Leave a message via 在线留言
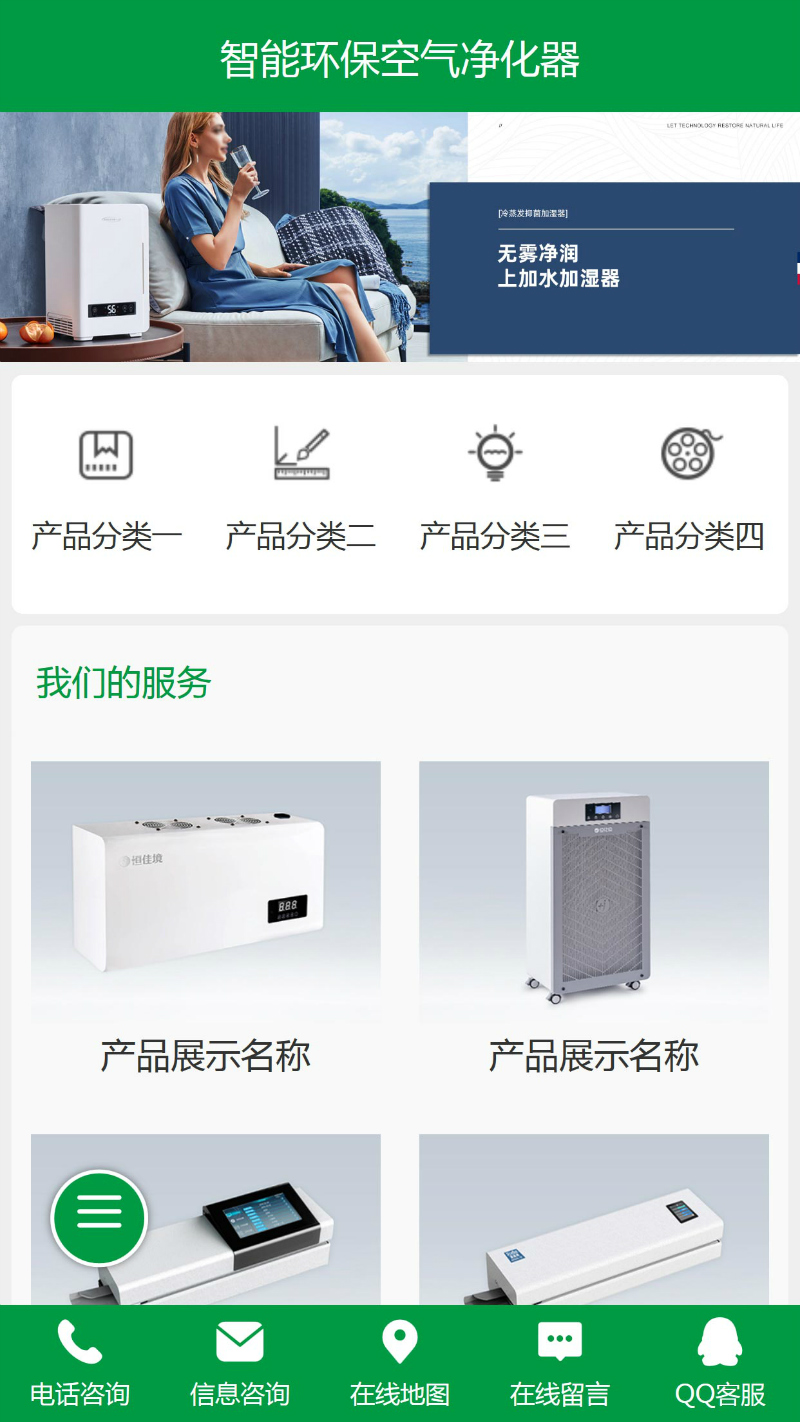The width and height of the screenshot is (800, 1422). point(560,1362)
